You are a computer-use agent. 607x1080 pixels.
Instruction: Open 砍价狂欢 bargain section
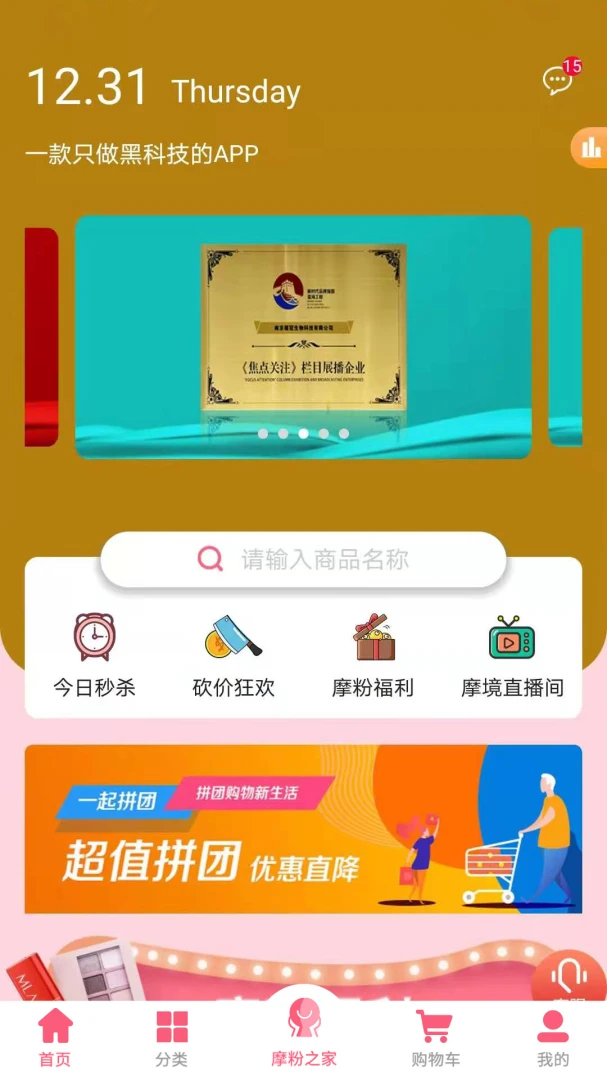point(234,656)
